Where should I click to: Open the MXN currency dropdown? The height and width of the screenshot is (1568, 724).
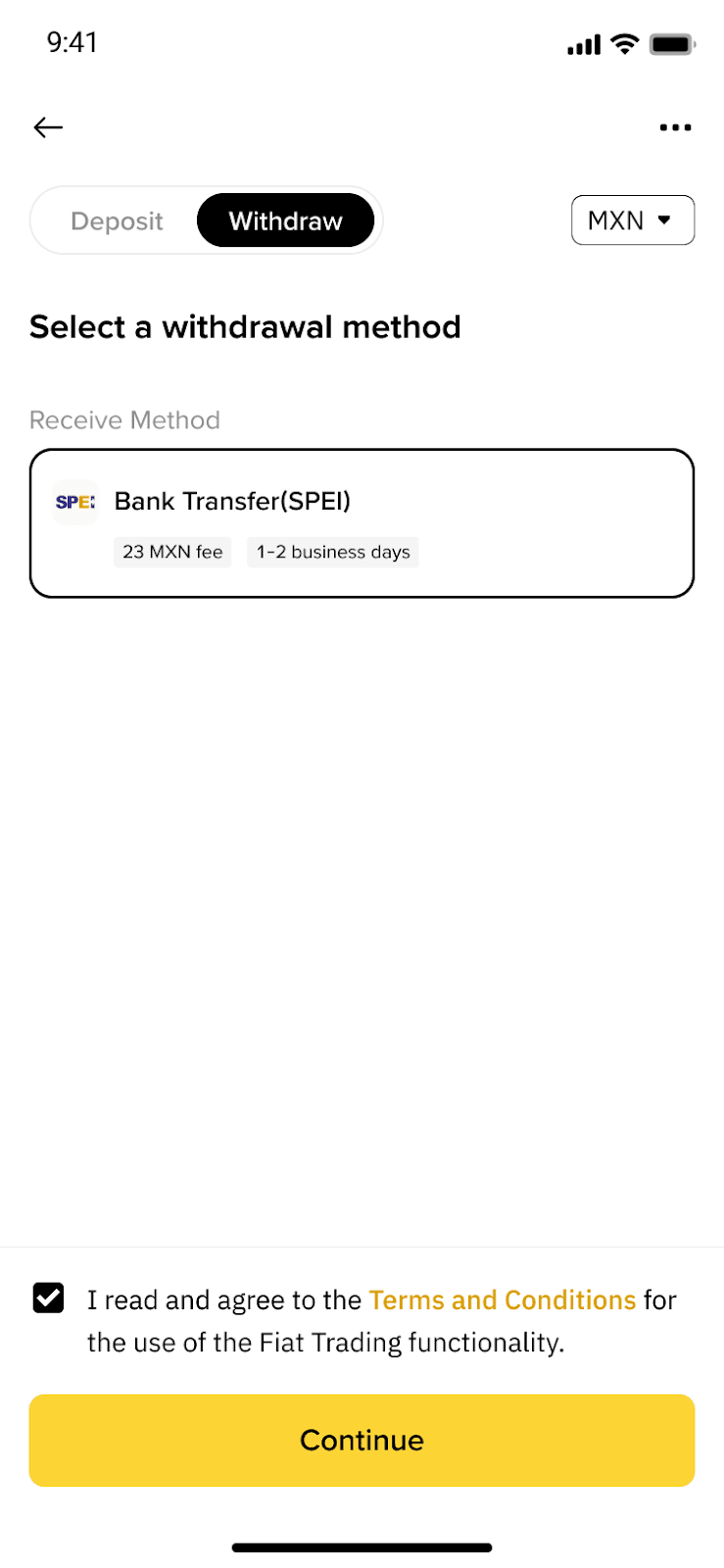click(x=632, y=220)
